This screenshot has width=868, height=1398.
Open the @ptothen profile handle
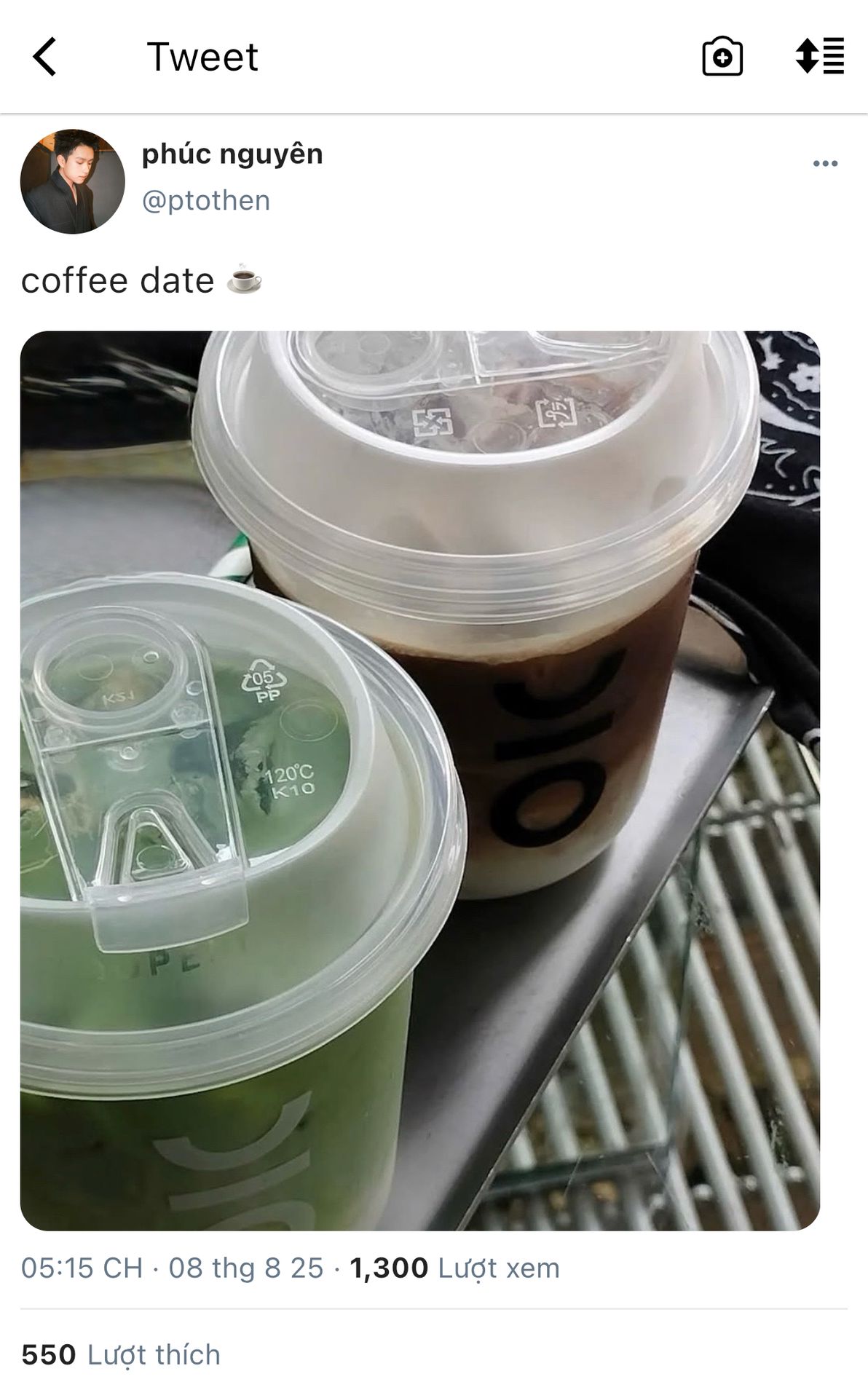(x=206, y=200)
